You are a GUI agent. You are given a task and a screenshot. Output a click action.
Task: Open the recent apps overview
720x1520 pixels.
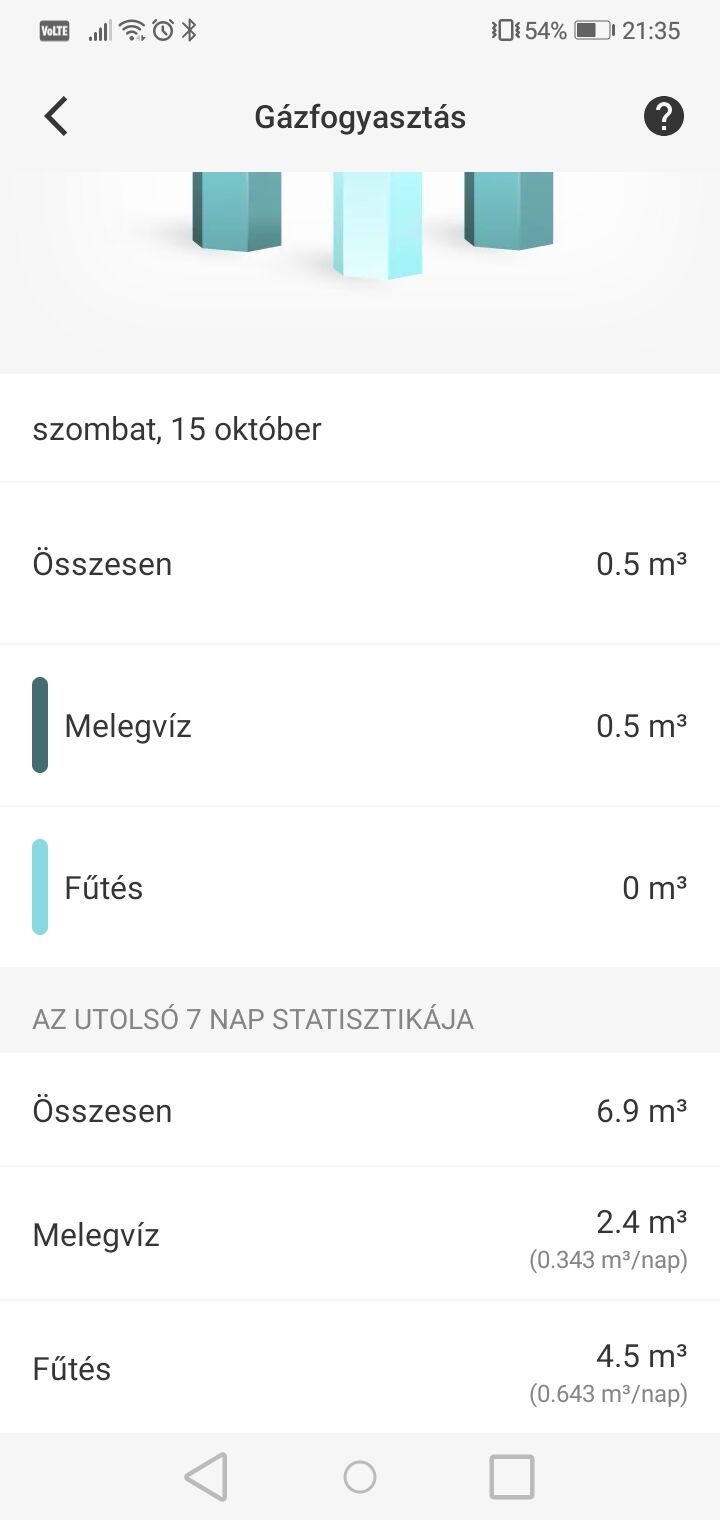(512, 1476)
